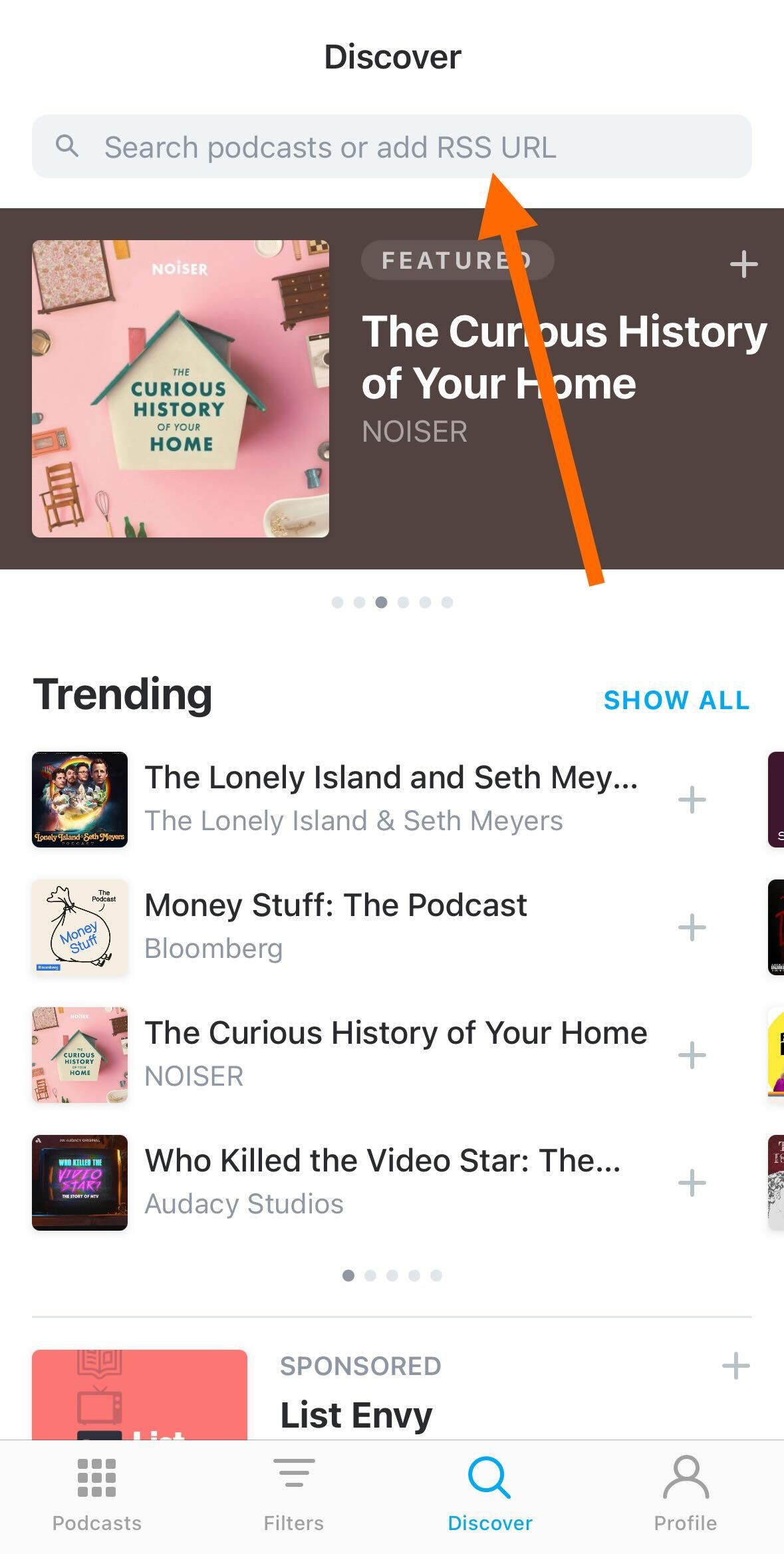Add sponsored List Envy podcast
The height and width of the screenshot is (1554, 784).
(x=735, y=1366)
